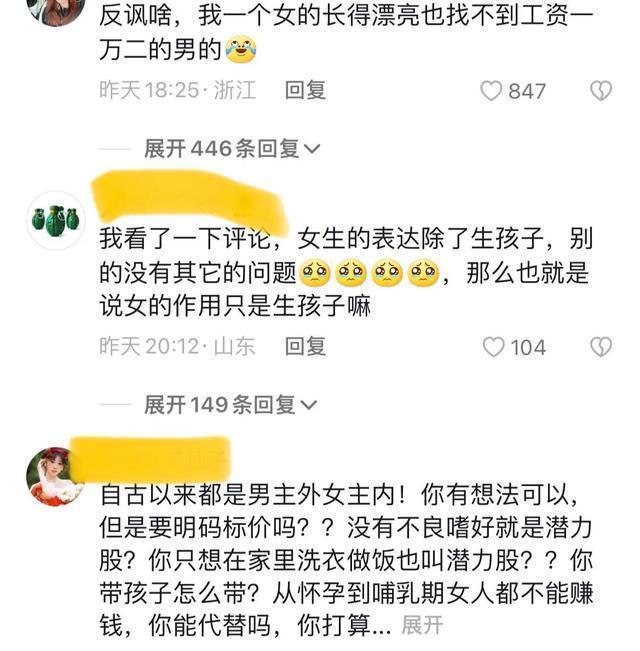Like the comment with 847 likes

click(x=491, y=91)
